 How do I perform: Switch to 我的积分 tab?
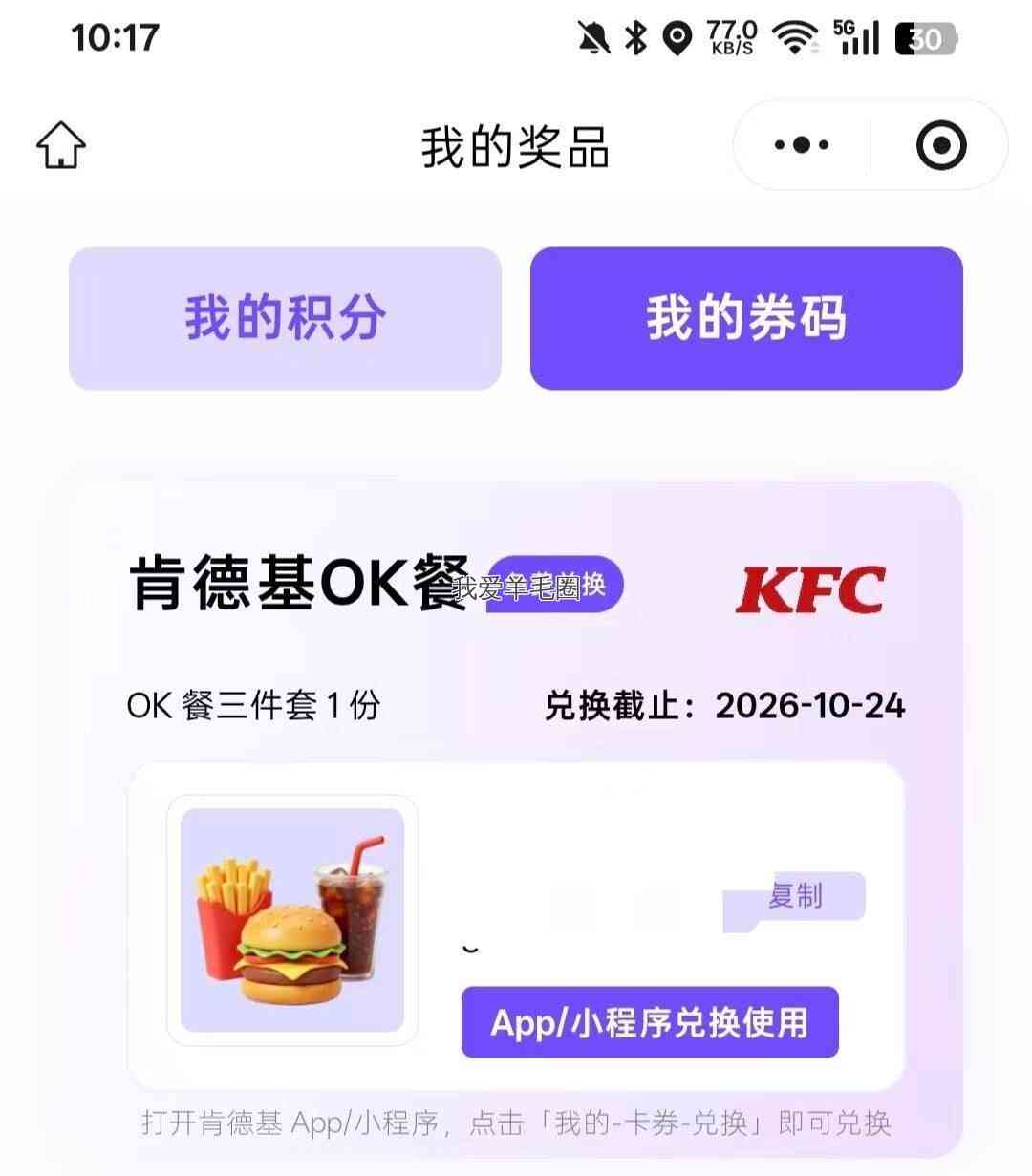pyautogui.click(x=285, y=318)
